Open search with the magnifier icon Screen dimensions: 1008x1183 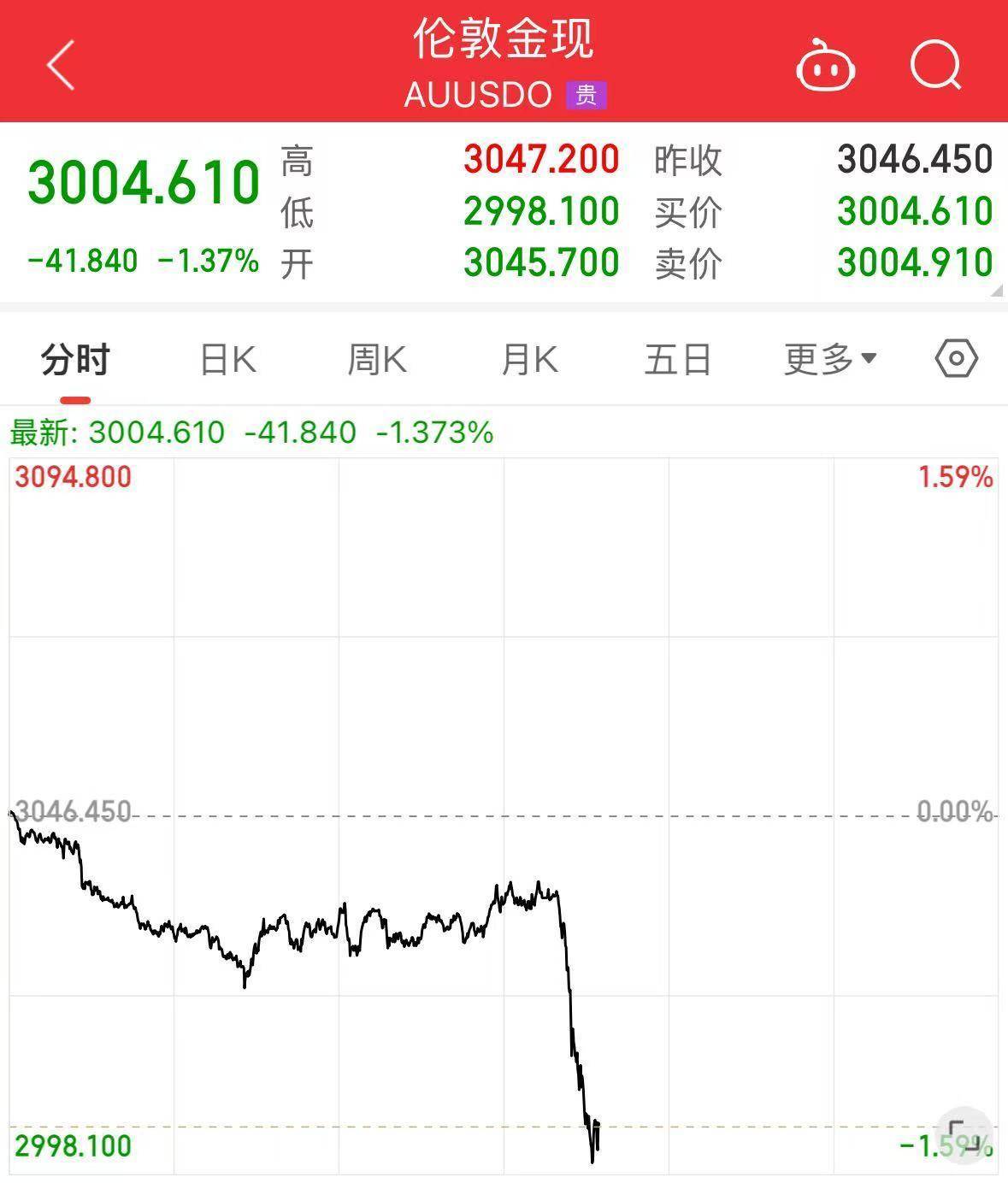(935, 64)
